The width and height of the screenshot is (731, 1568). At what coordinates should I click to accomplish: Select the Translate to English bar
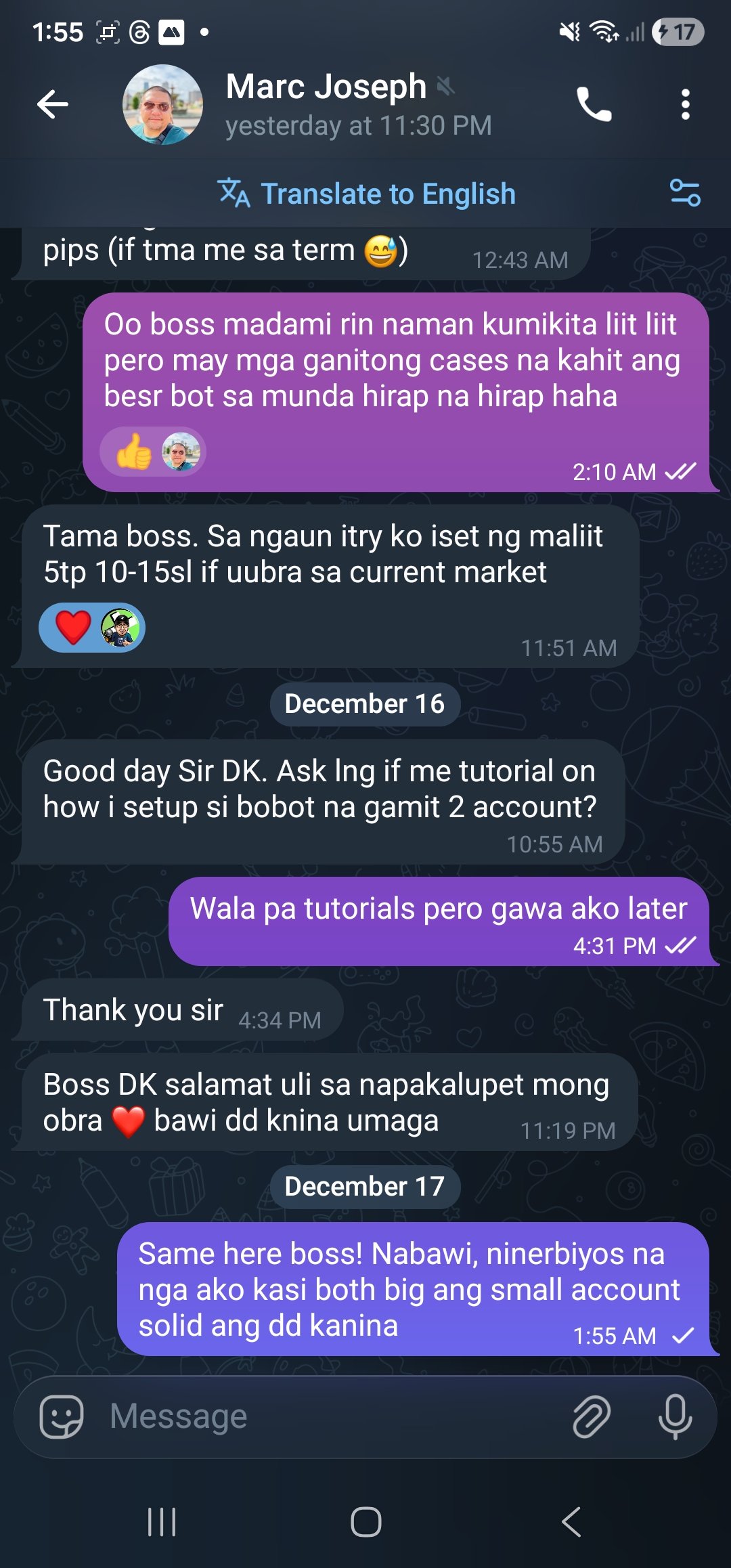coord(365,194)
